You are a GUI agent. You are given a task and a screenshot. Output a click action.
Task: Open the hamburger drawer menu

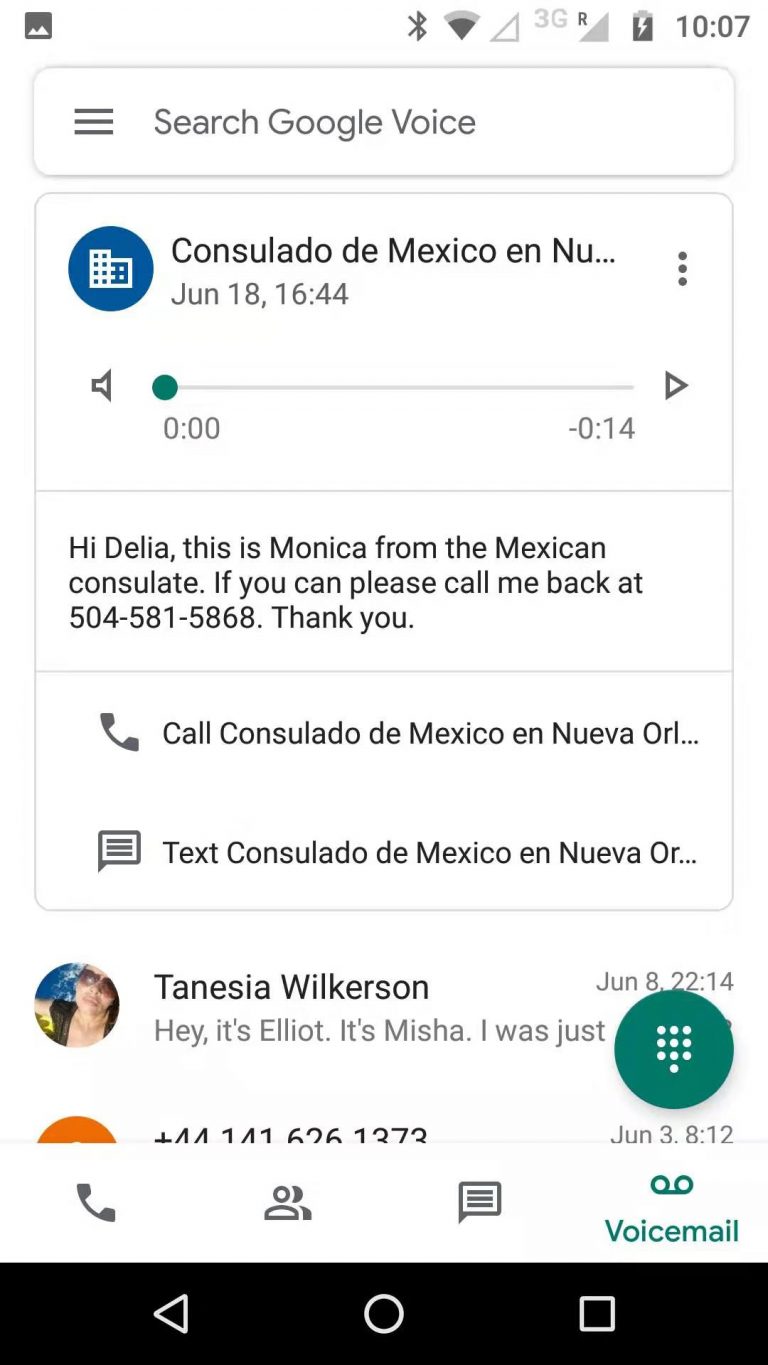(x=94, y=122)
